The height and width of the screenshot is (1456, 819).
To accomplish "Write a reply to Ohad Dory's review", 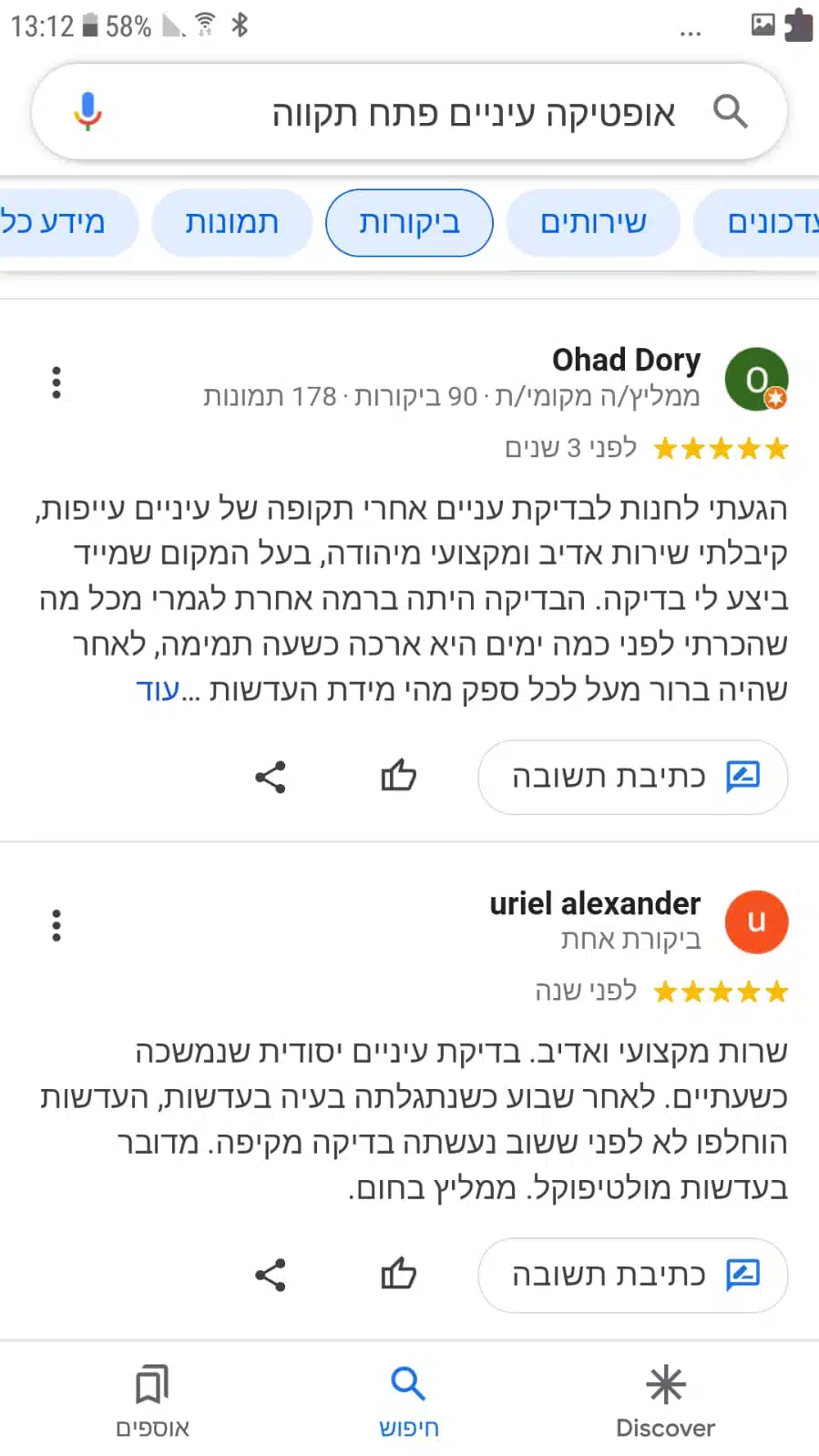I will 632,777.
